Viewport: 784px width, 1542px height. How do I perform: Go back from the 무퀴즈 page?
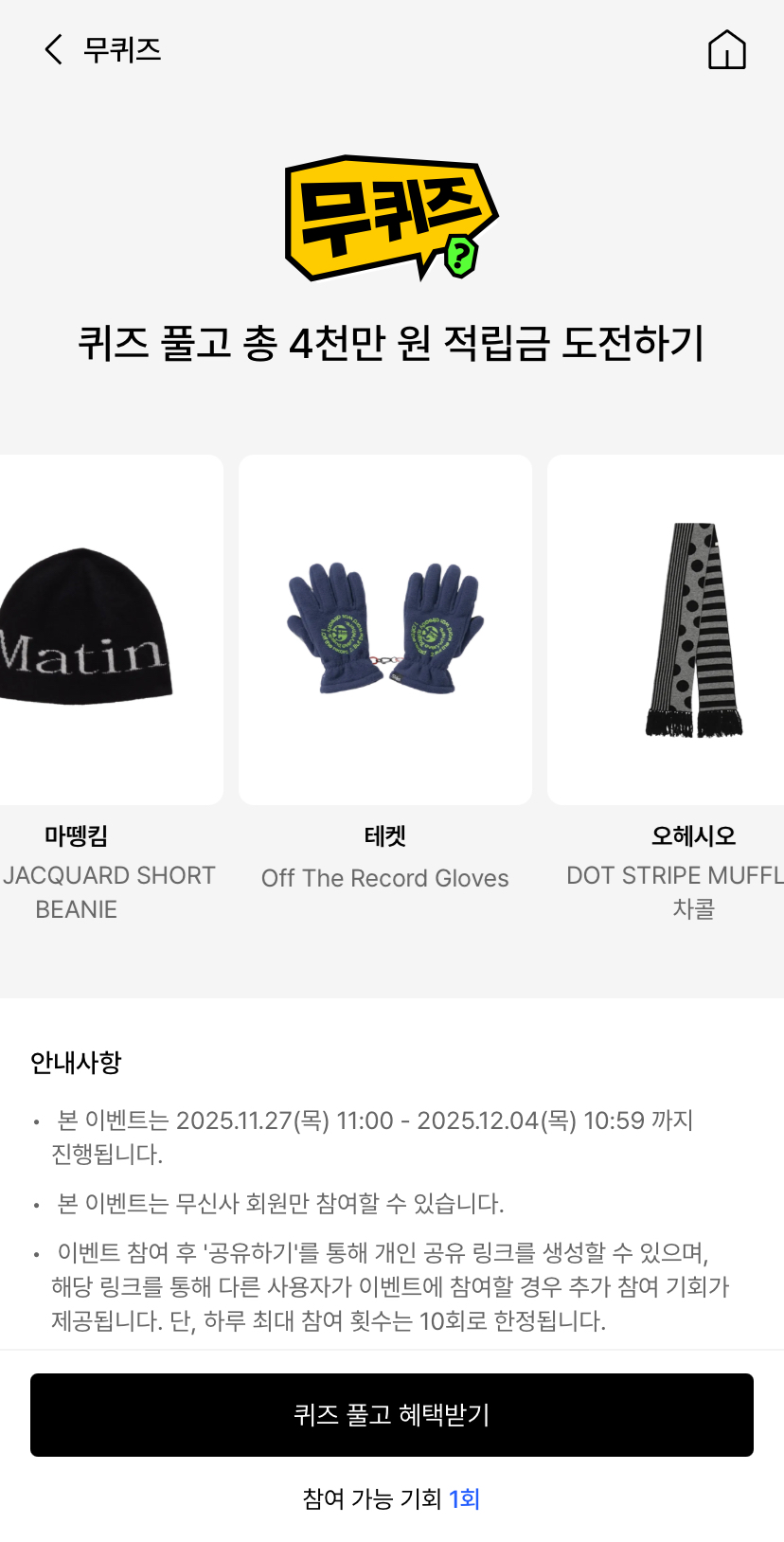54,49
